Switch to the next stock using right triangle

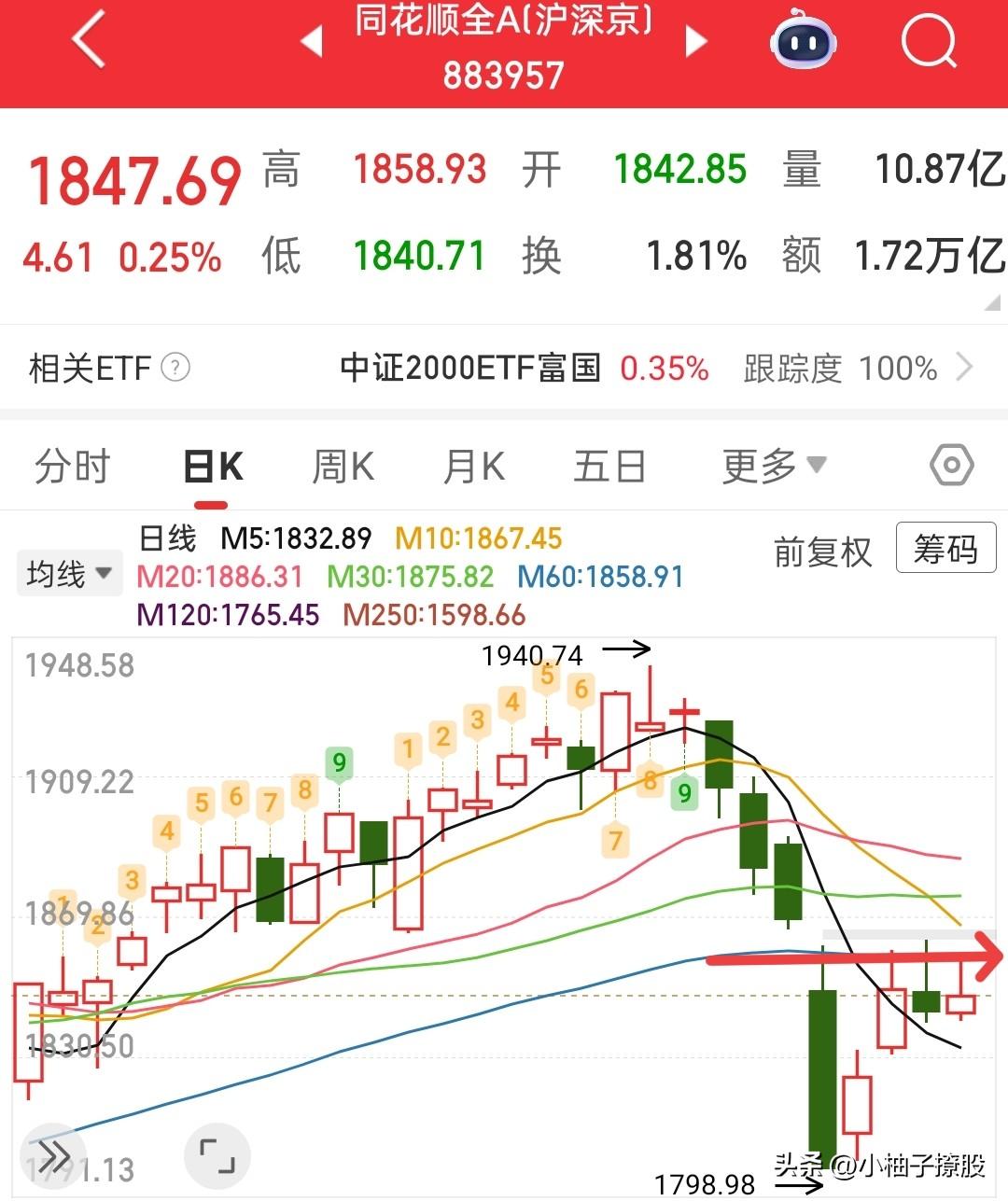pos(696,41)
